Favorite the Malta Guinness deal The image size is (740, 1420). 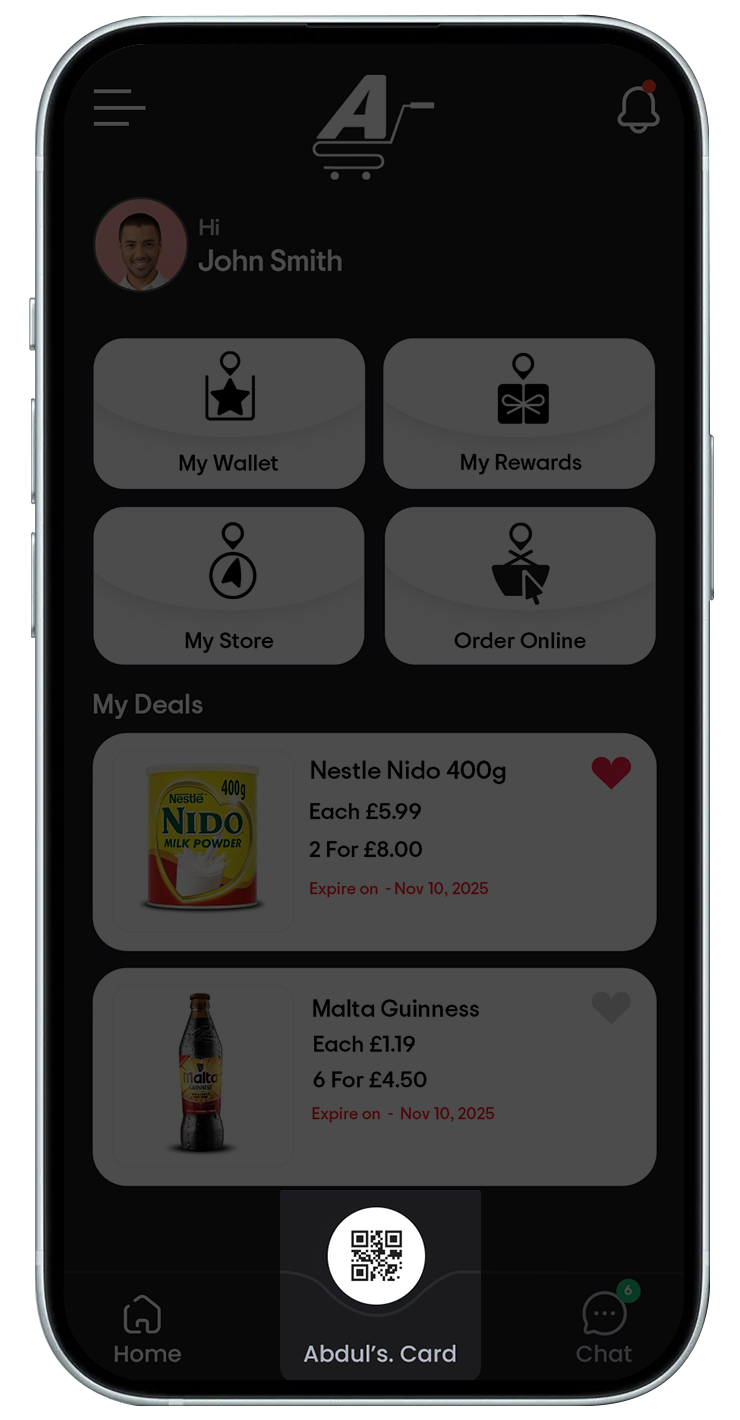[x=611, y=1007]
